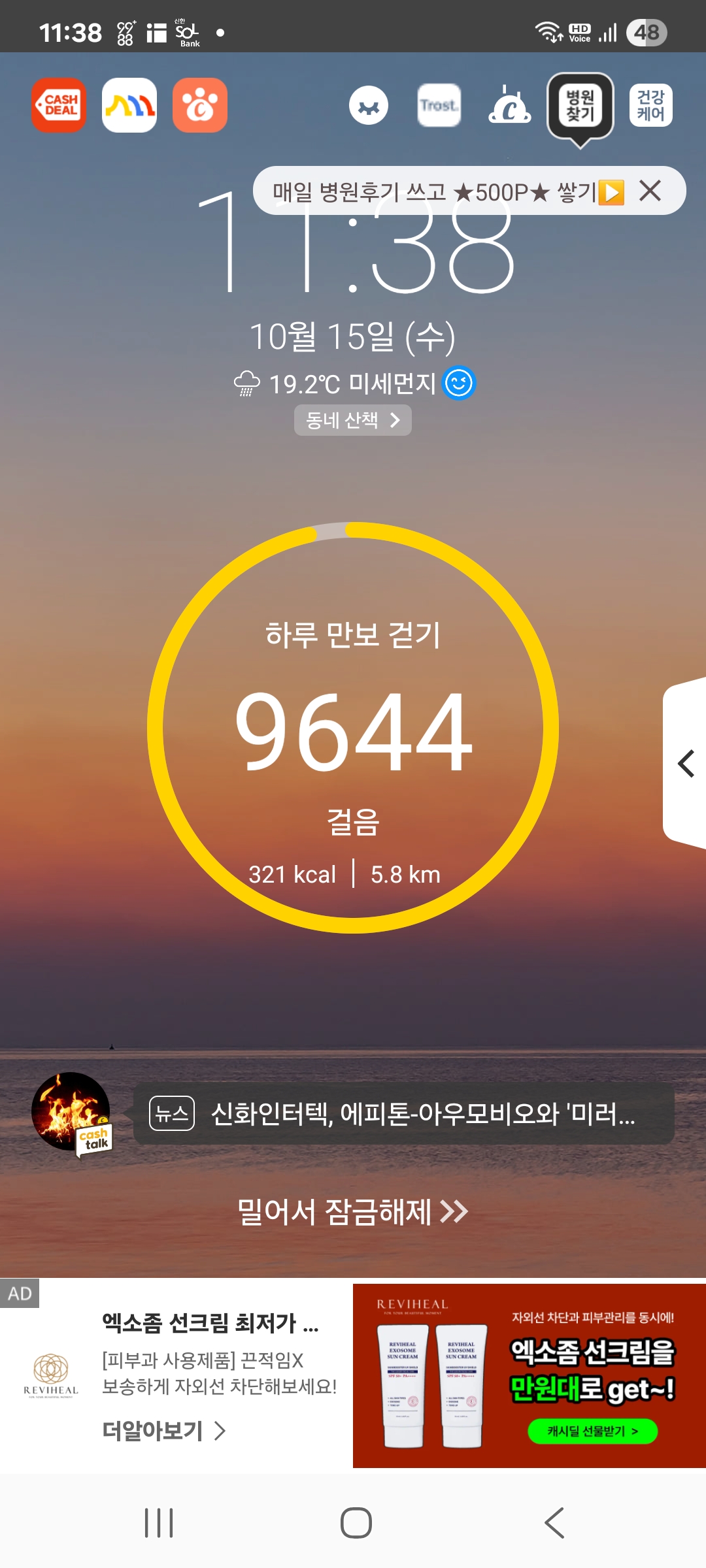Open the CASH DEAL icon
706x1568 pixels.
click(x=59, y=105)
